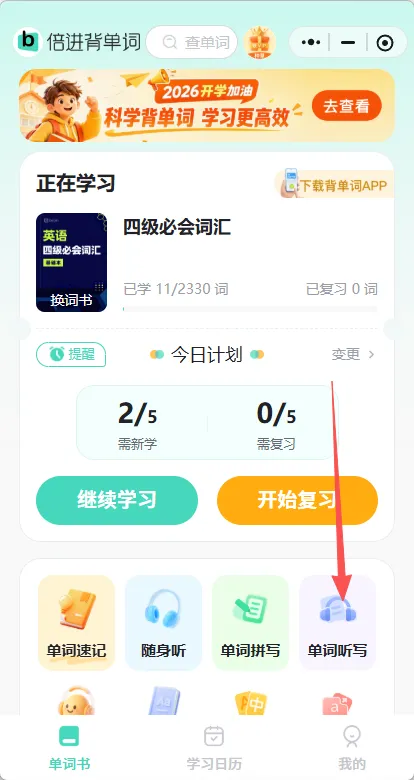Screen dimensions: 414x780
Task: Tap 去查看 on the banner
Action: click(x=347, y=105)
